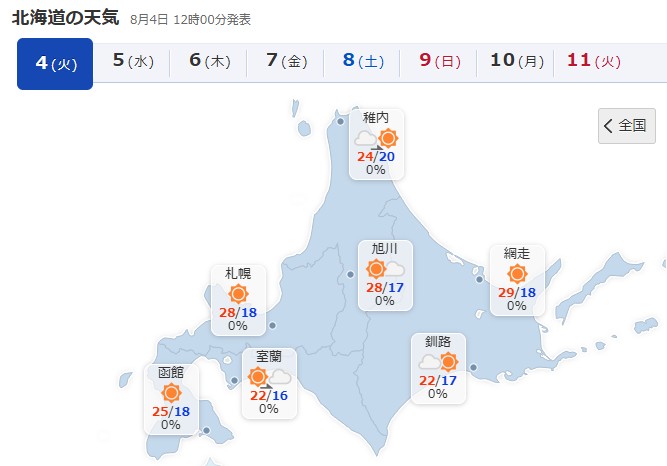Viewport: 667px width, 466px height.
Task: View weather details for 釧路
Action: 438,368
